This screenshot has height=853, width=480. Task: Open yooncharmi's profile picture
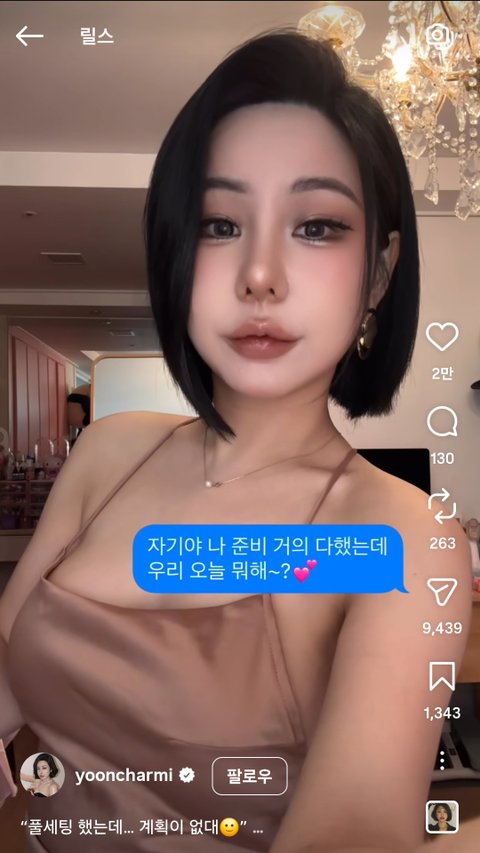tap(42, 775)
